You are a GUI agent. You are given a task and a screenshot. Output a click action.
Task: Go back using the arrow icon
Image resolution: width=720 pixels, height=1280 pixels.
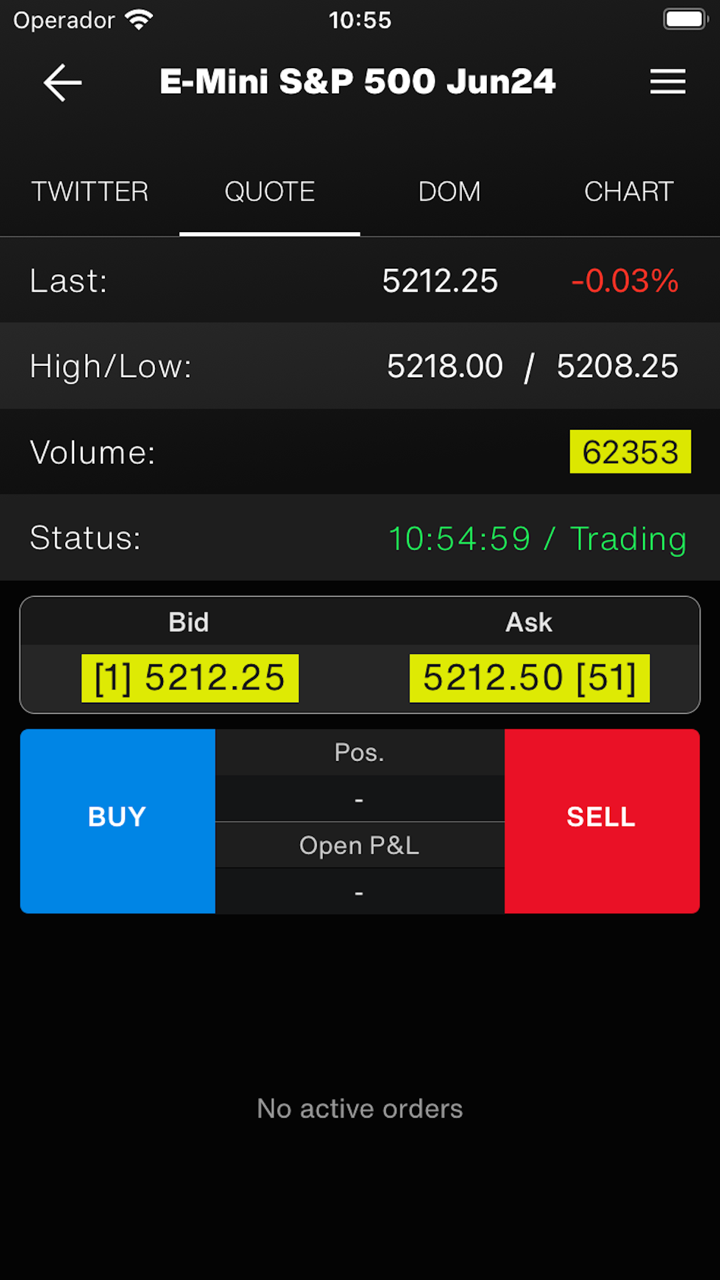62,82
